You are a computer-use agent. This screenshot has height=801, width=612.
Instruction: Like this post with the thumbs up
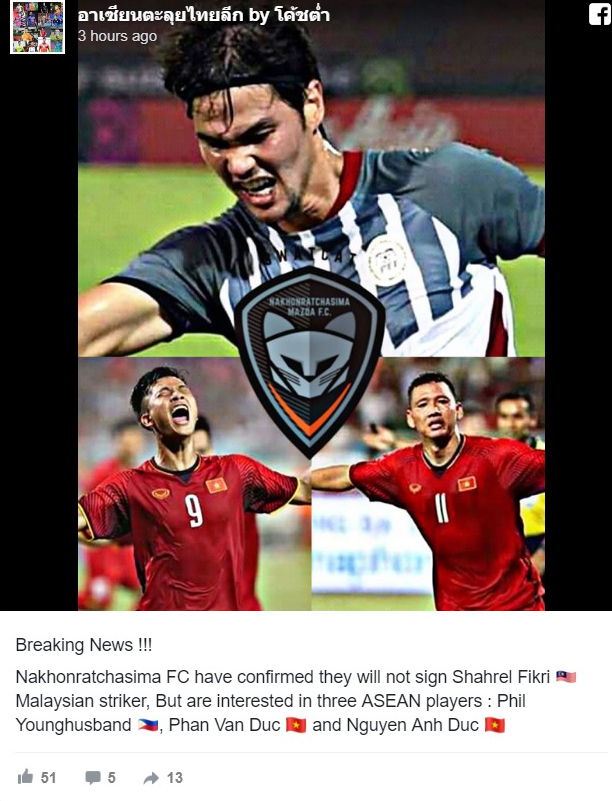(26, 777)
